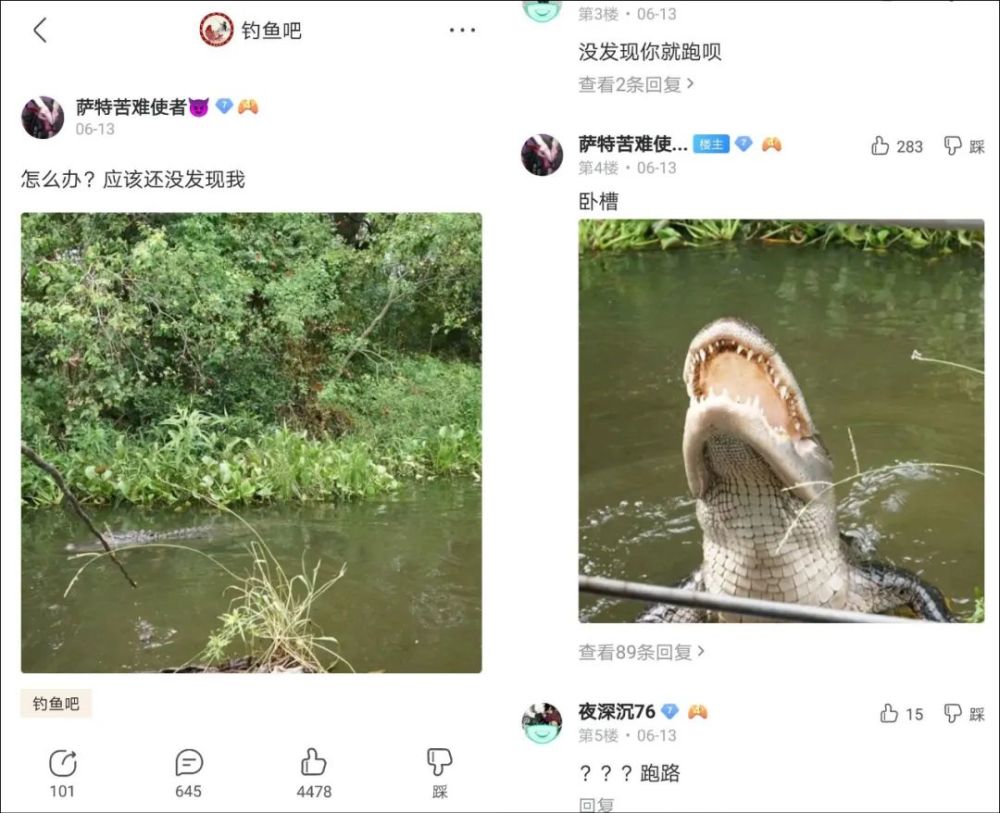This screenshot has width=1000, height=813.
Task: Open the 钓鱼吧 forum from the header
Action: click(251, 30)
